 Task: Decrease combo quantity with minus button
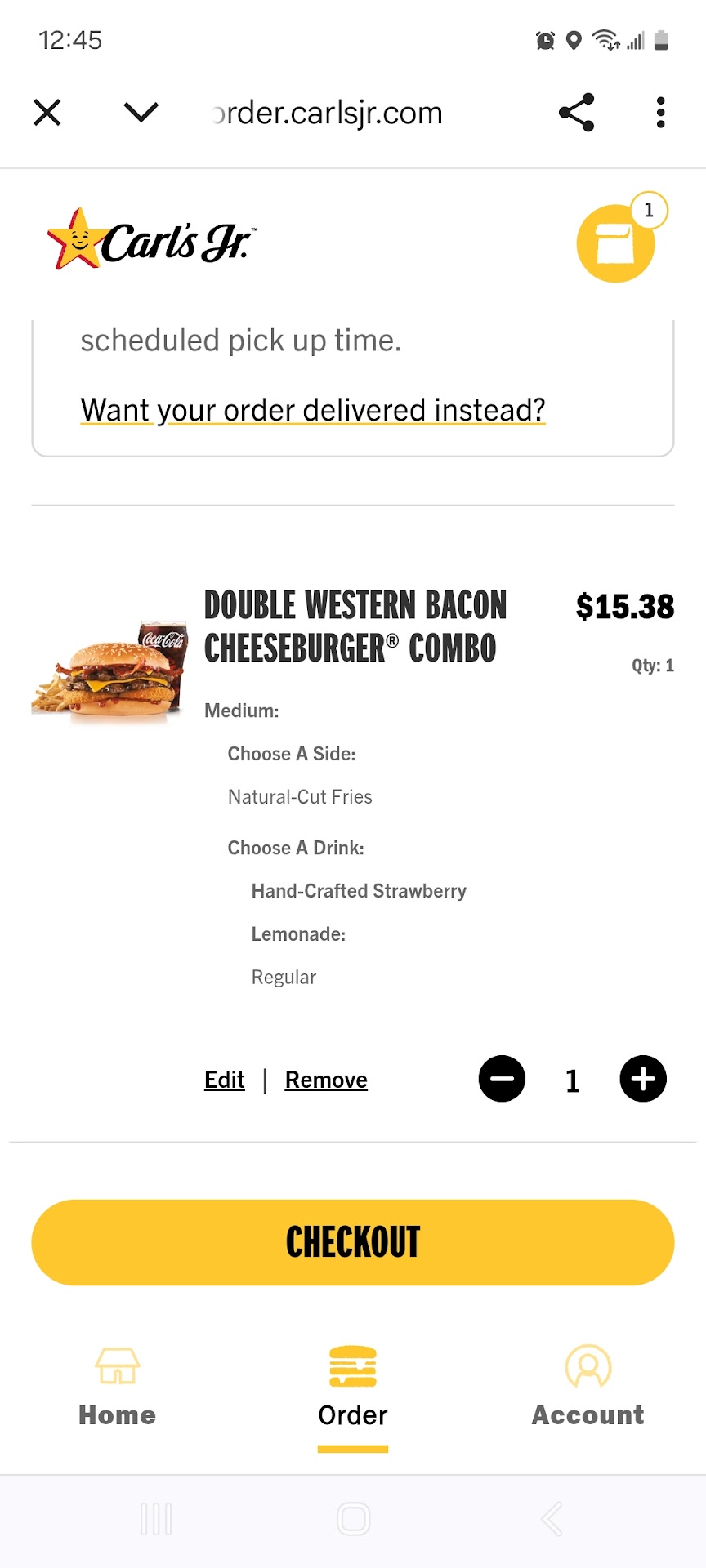tap(502, 1079)
